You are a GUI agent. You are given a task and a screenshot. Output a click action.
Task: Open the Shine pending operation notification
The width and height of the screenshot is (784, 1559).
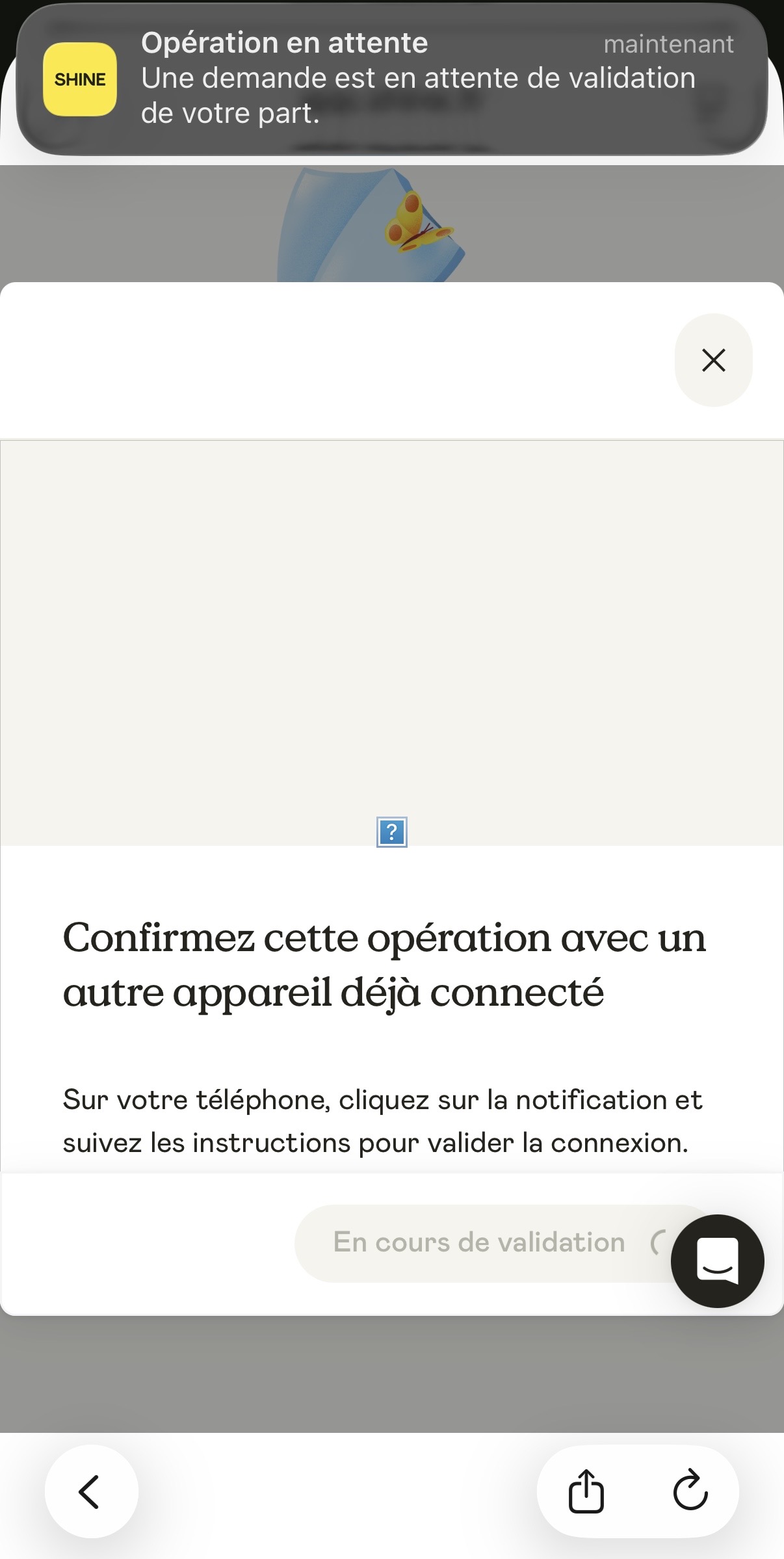[391, 79]
